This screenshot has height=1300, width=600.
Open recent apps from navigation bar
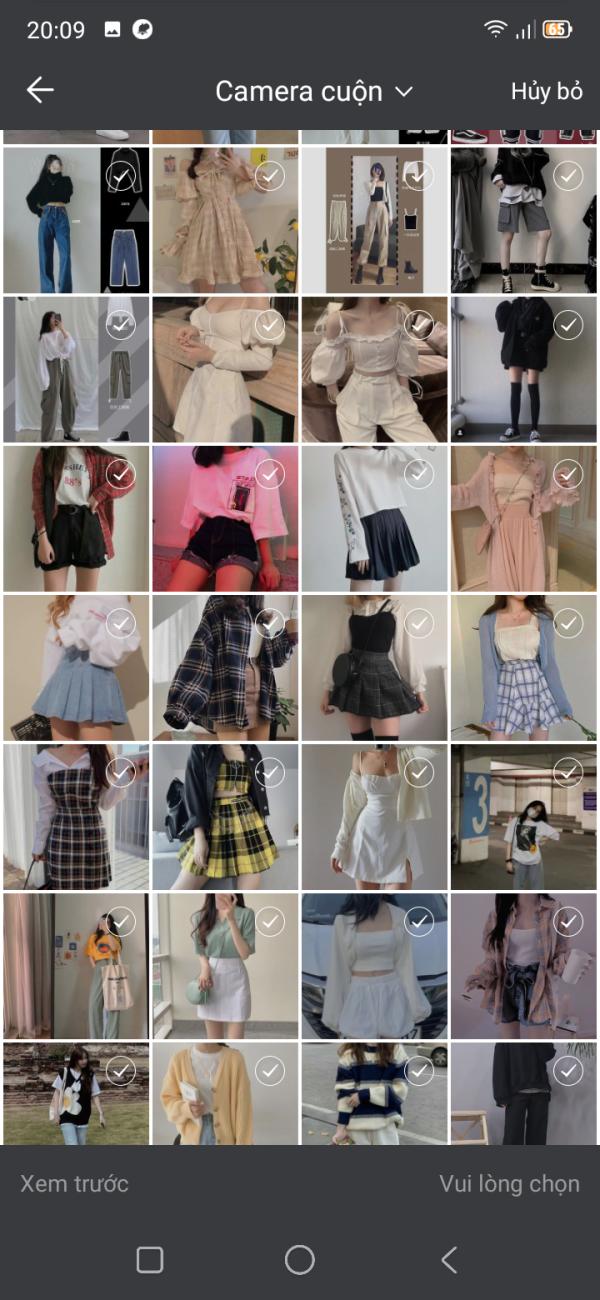coord(150,1259)
